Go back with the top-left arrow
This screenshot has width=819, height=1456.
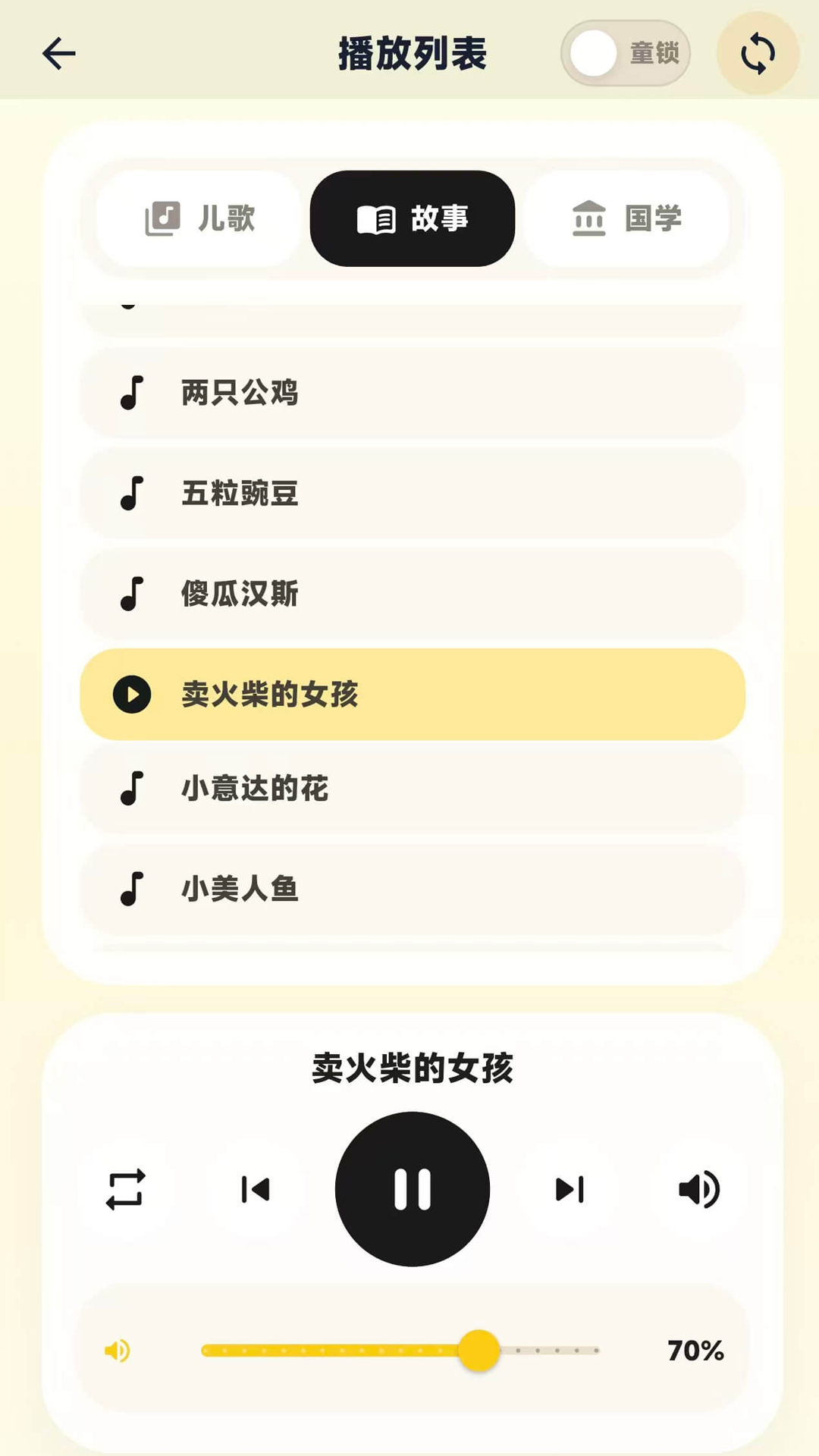58,53
